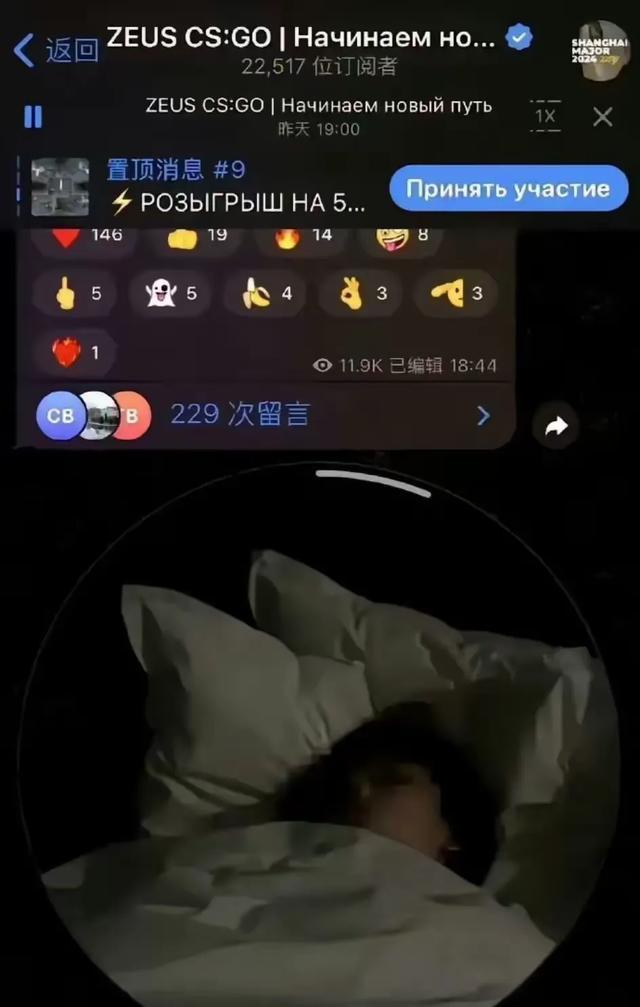
Task: Go back using the 返回 arrow
Action: click(55, 47)
